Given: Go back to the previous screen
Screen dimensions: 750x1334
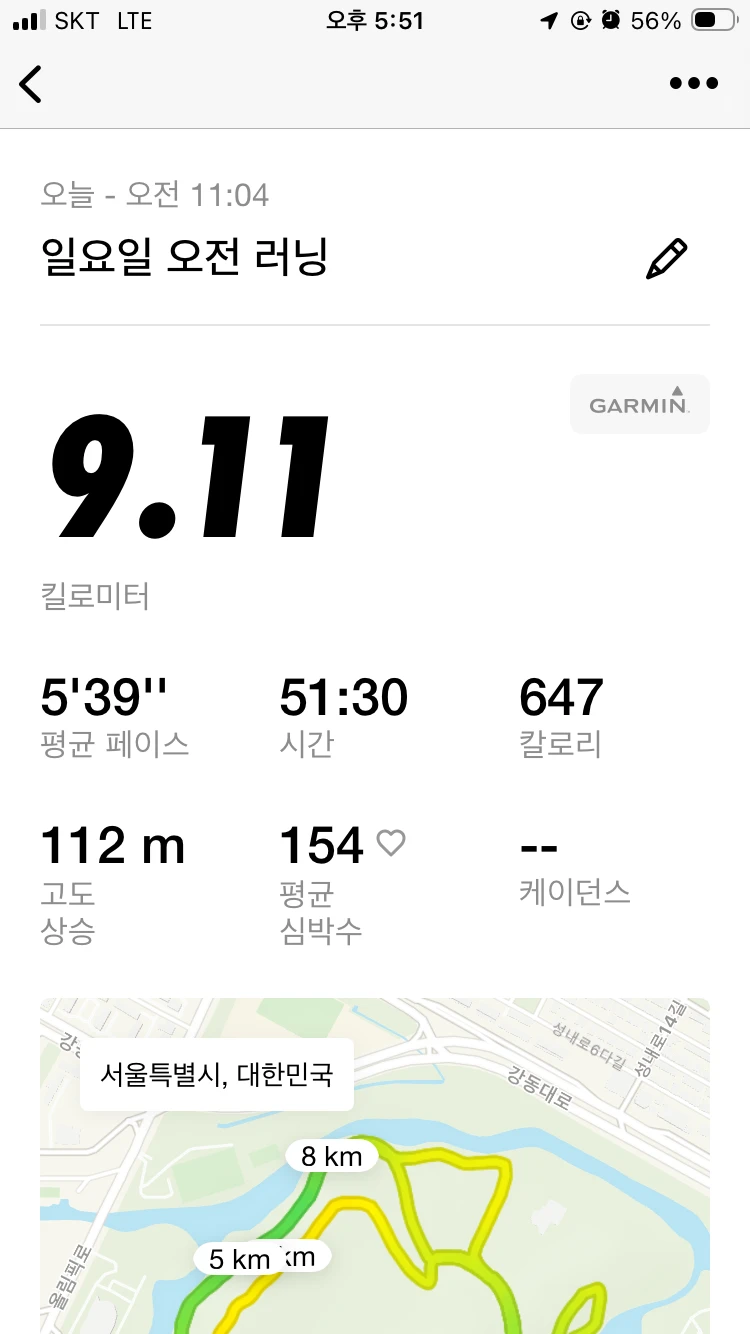Looking at the screenshot, I should pyautogui.click(x=31, y=84).
